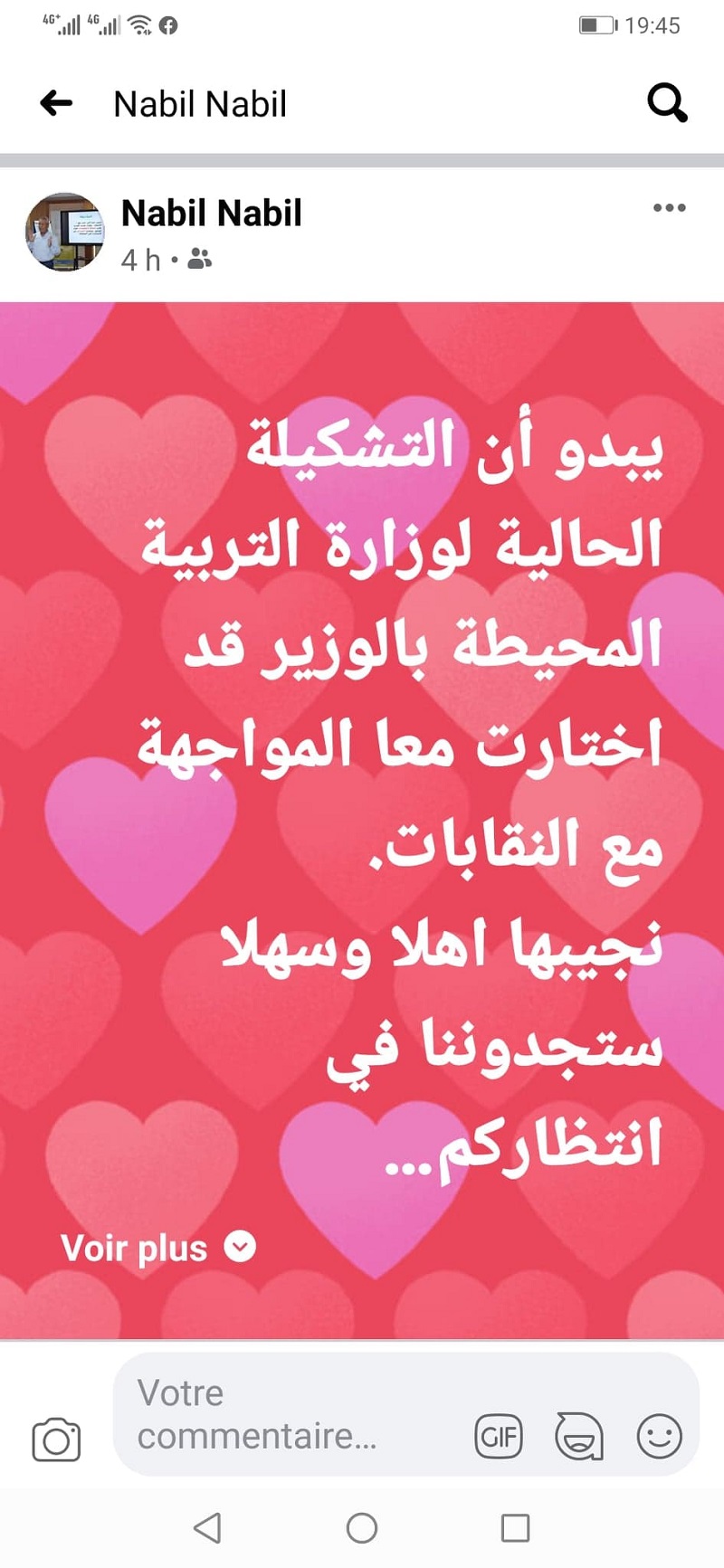
Task: Attach a photo with the camera icon
Action: pos(56,1439)
